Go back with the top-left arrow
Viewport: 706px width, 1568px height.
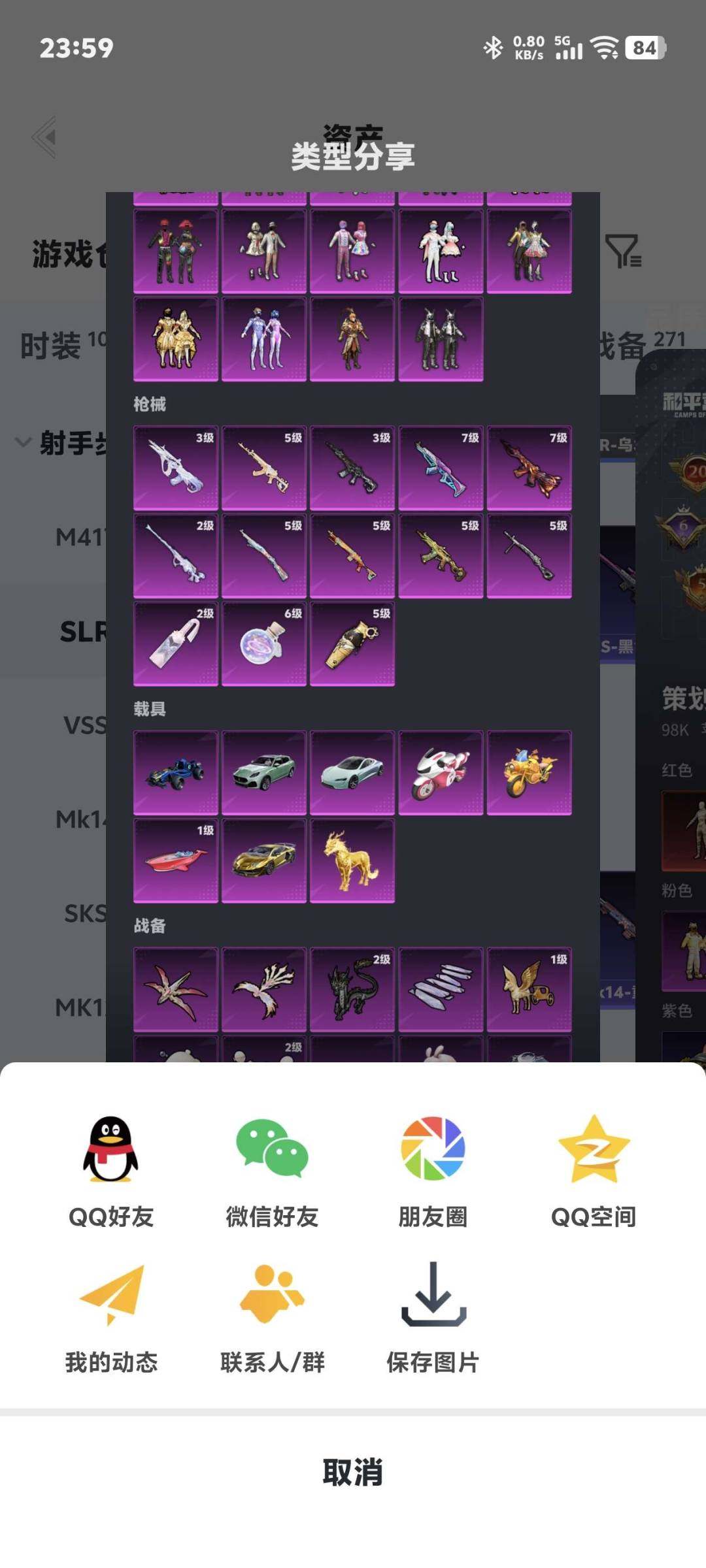point(44,137)
